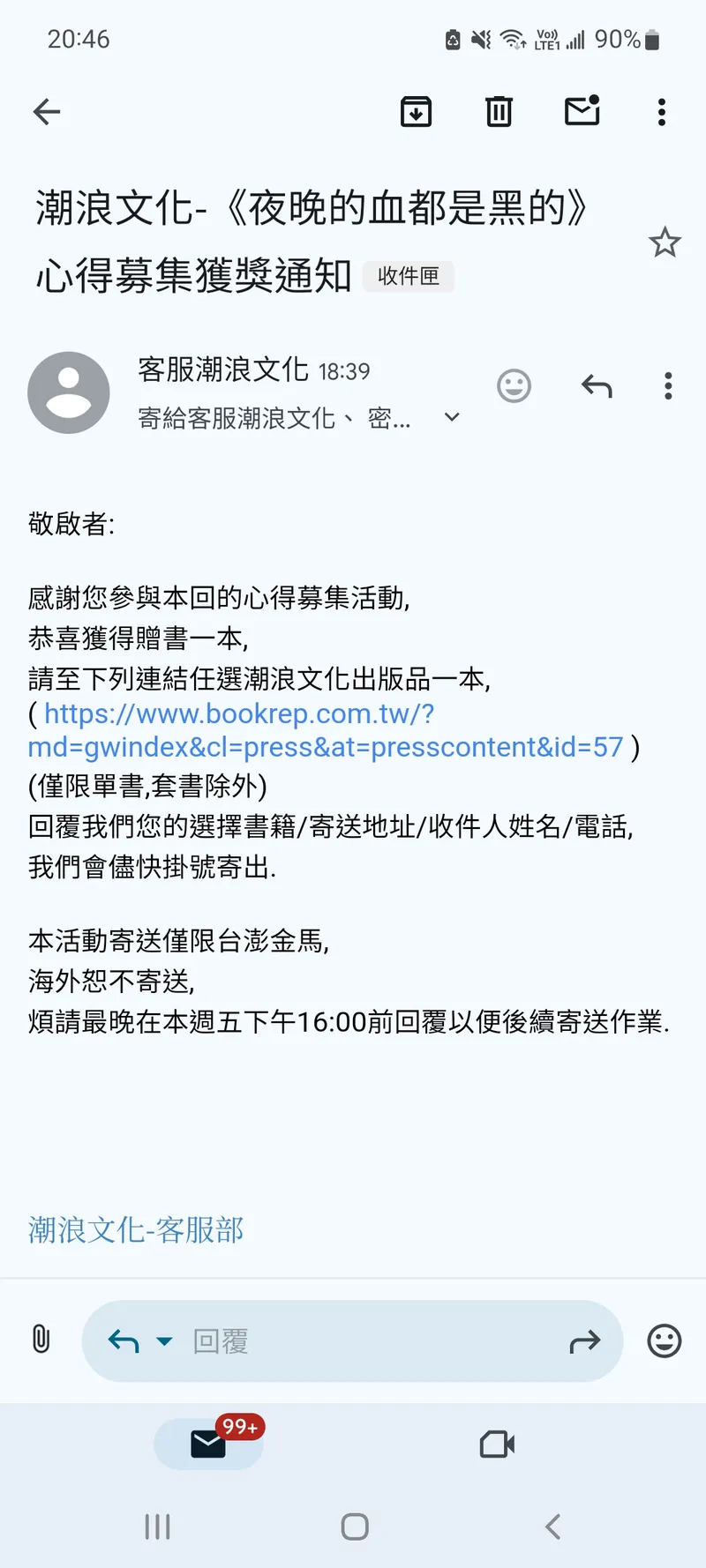
Task: Insert an emoji in the reply field
Action: (664, 1341)
